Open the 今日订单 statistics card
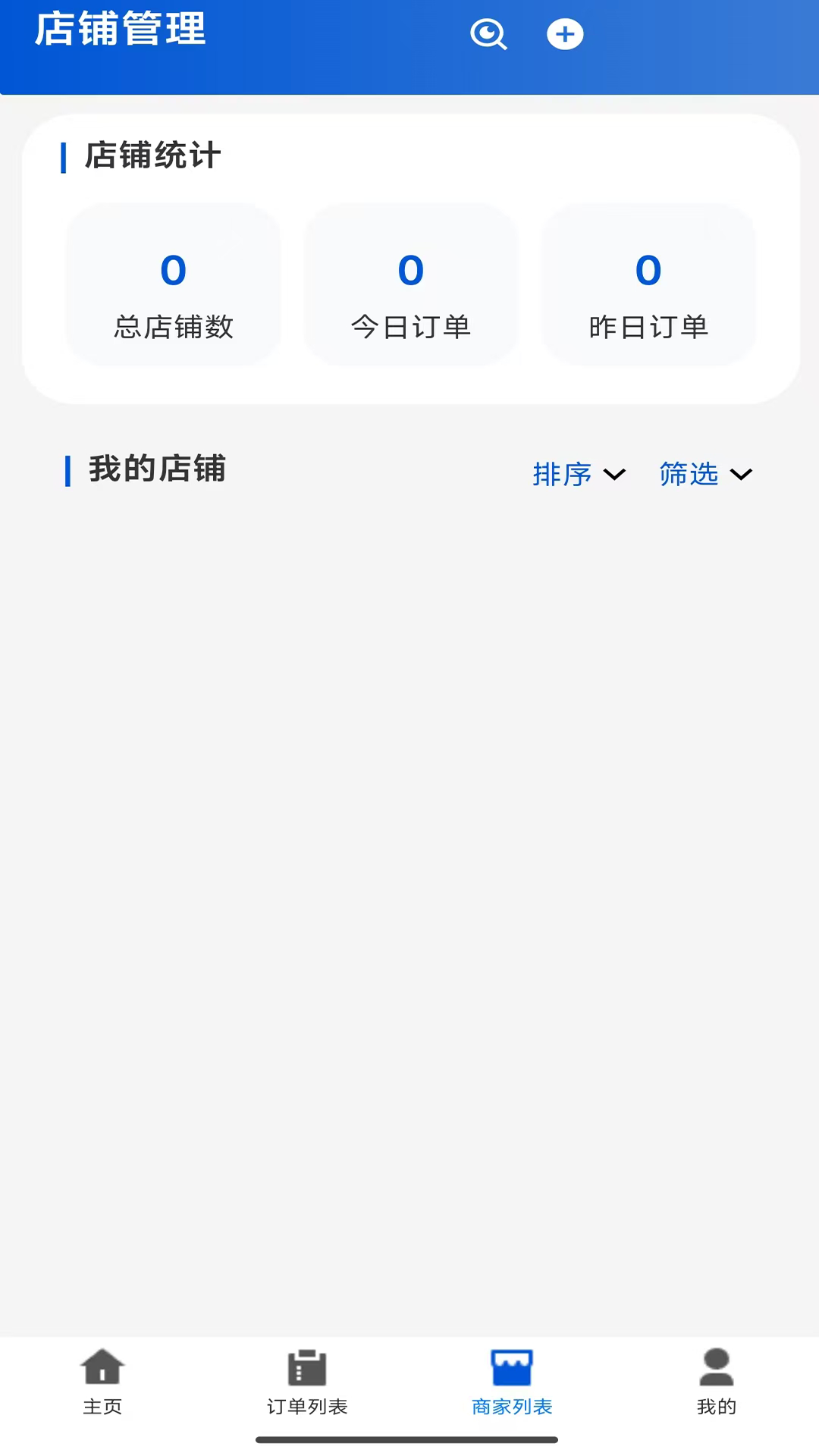 click(410, 284)
